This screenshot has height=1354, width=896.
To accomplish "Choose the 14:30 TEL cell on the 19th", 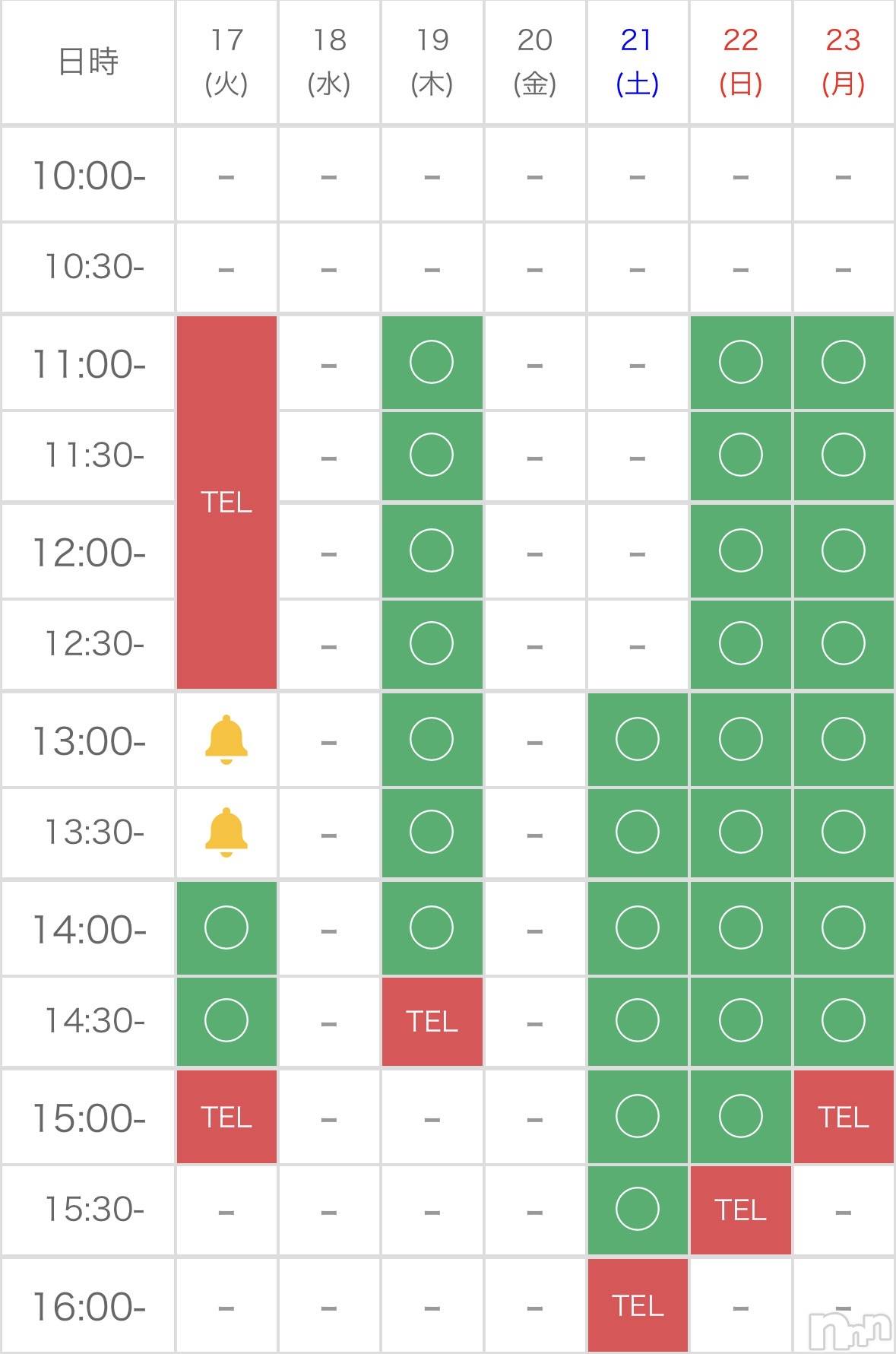I will tap(432, 1021).
